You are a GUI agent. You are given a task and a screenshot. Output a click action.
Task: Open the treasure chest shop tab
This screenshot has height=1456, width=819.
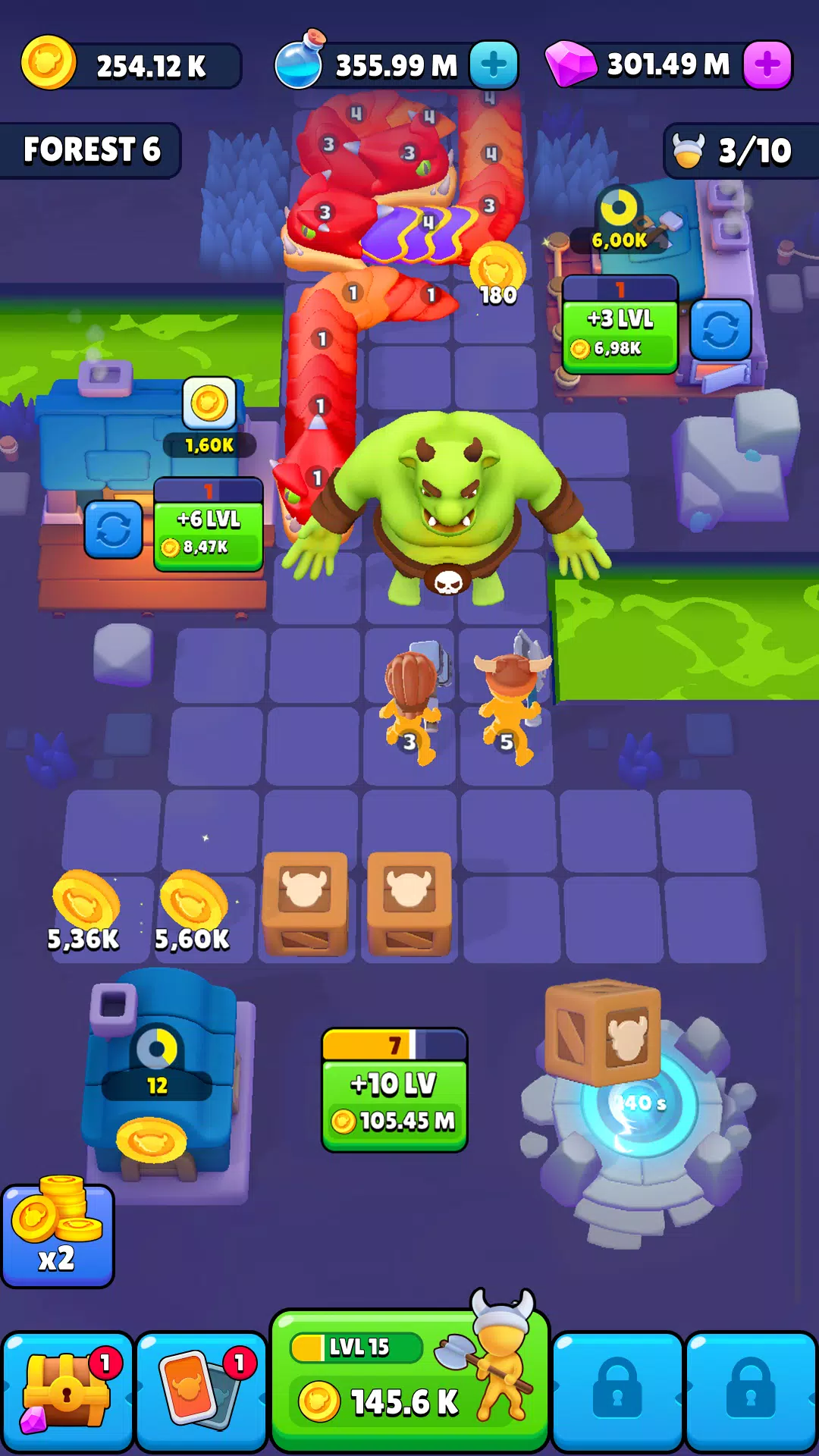click(67, 1392)
